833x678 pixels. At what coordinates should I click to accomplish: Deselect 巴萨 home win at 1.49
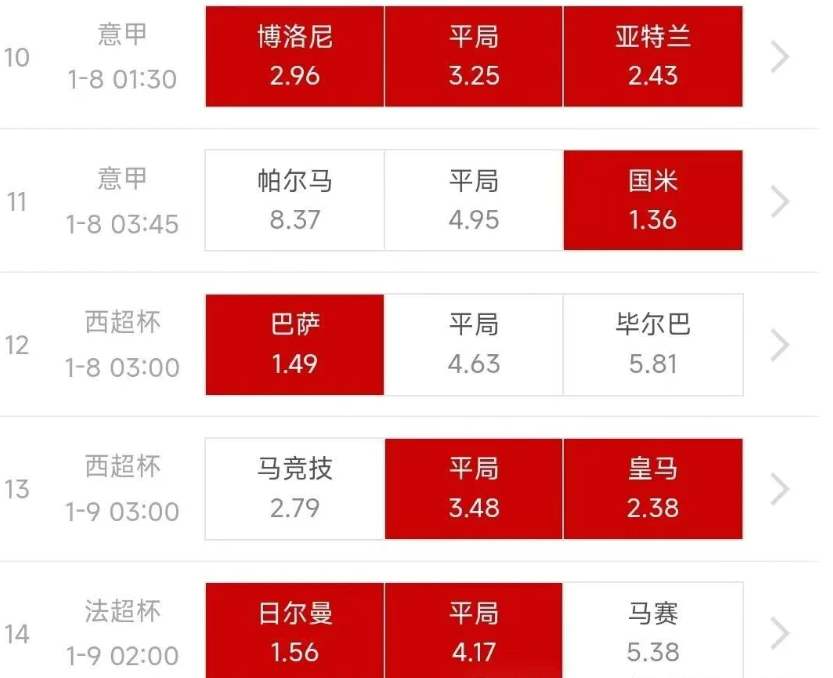tap(295, 344)
